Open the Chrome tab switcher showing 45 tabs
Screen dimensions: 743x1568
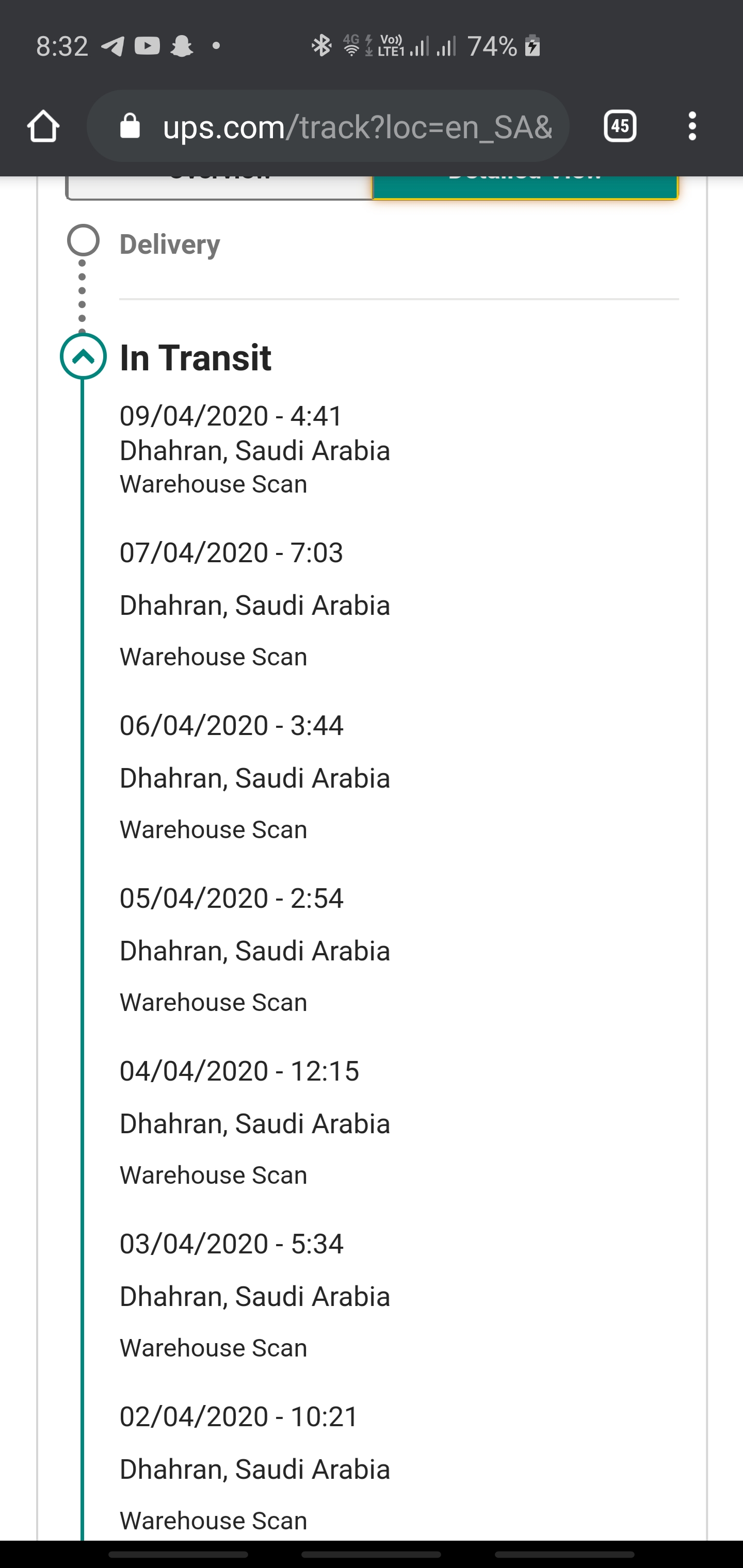tap(620, 126)
